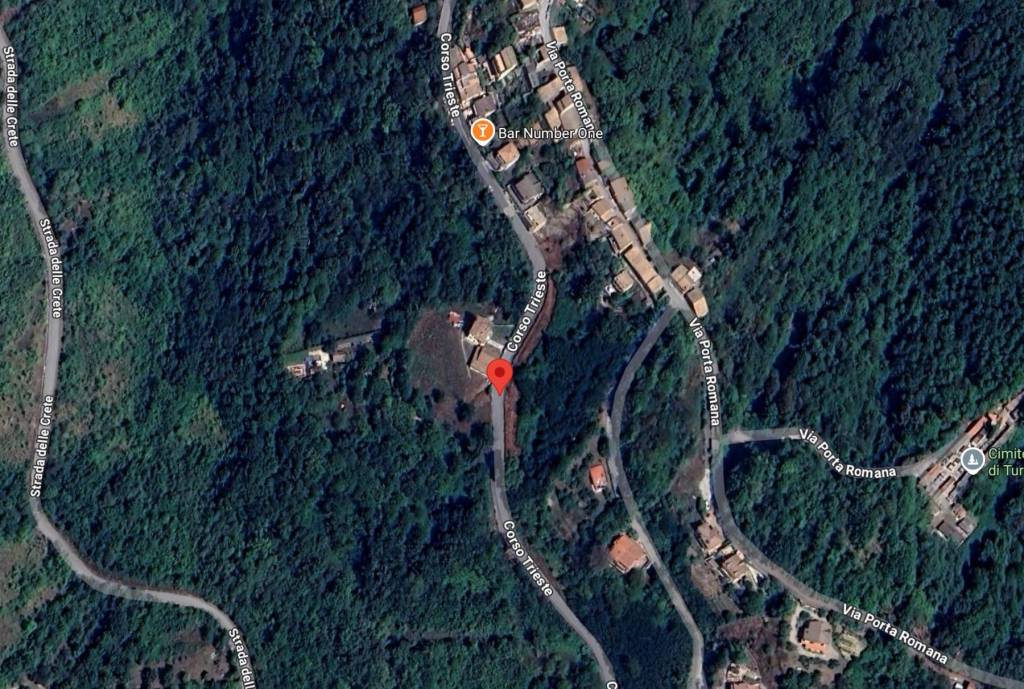The image size is (1024, 689).
Task: Open the Bar Number One place marker
Action: [482, 132]
